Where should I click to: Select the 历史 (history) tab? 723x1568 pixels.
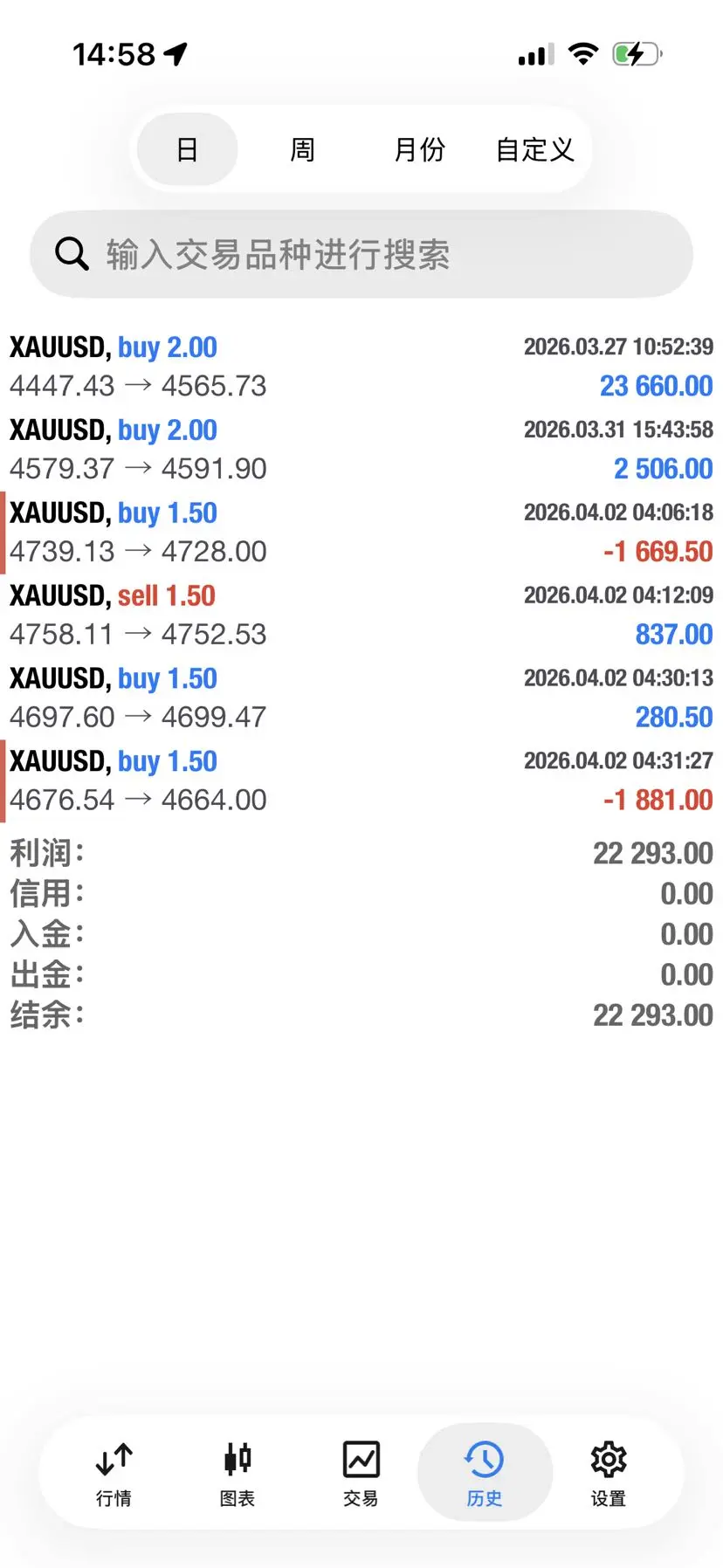(485, 1474)
